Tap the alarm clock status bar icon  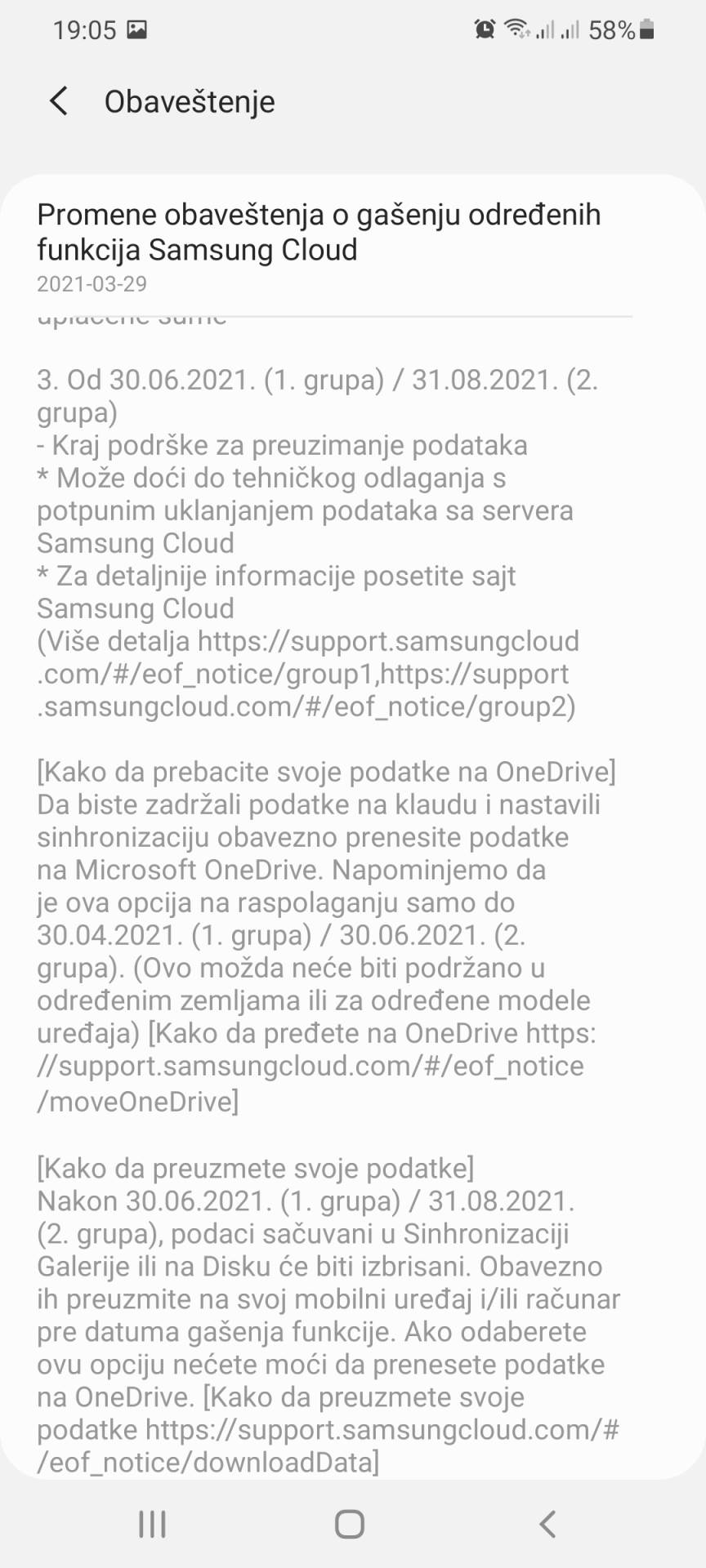[x=482, y=29]
